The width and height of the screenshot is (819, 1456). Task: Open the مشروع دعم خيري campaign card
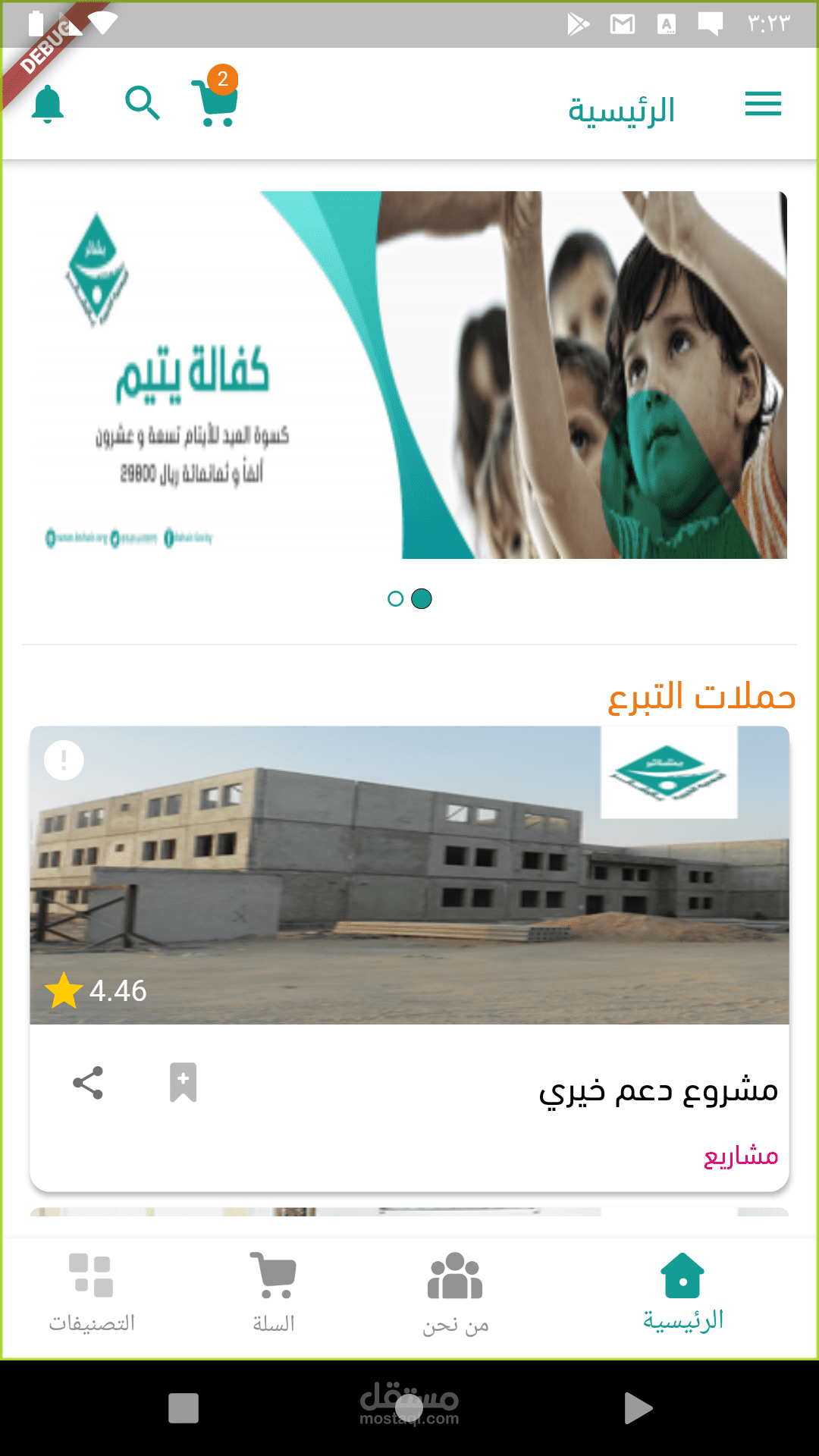click(409, 959)
